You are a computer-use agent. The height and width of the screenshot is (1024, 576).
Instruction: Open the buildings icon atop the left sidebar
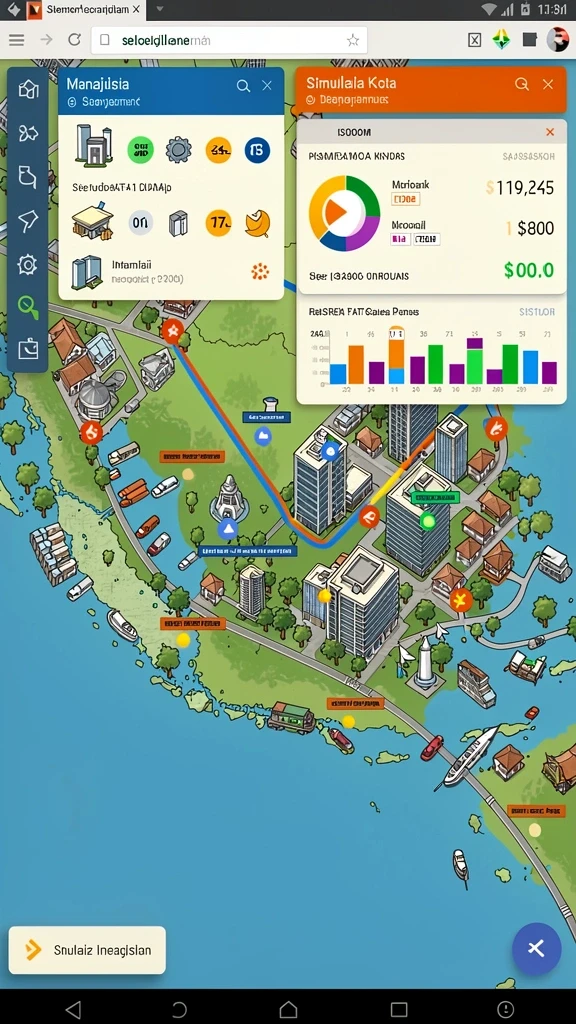(27, 89)
